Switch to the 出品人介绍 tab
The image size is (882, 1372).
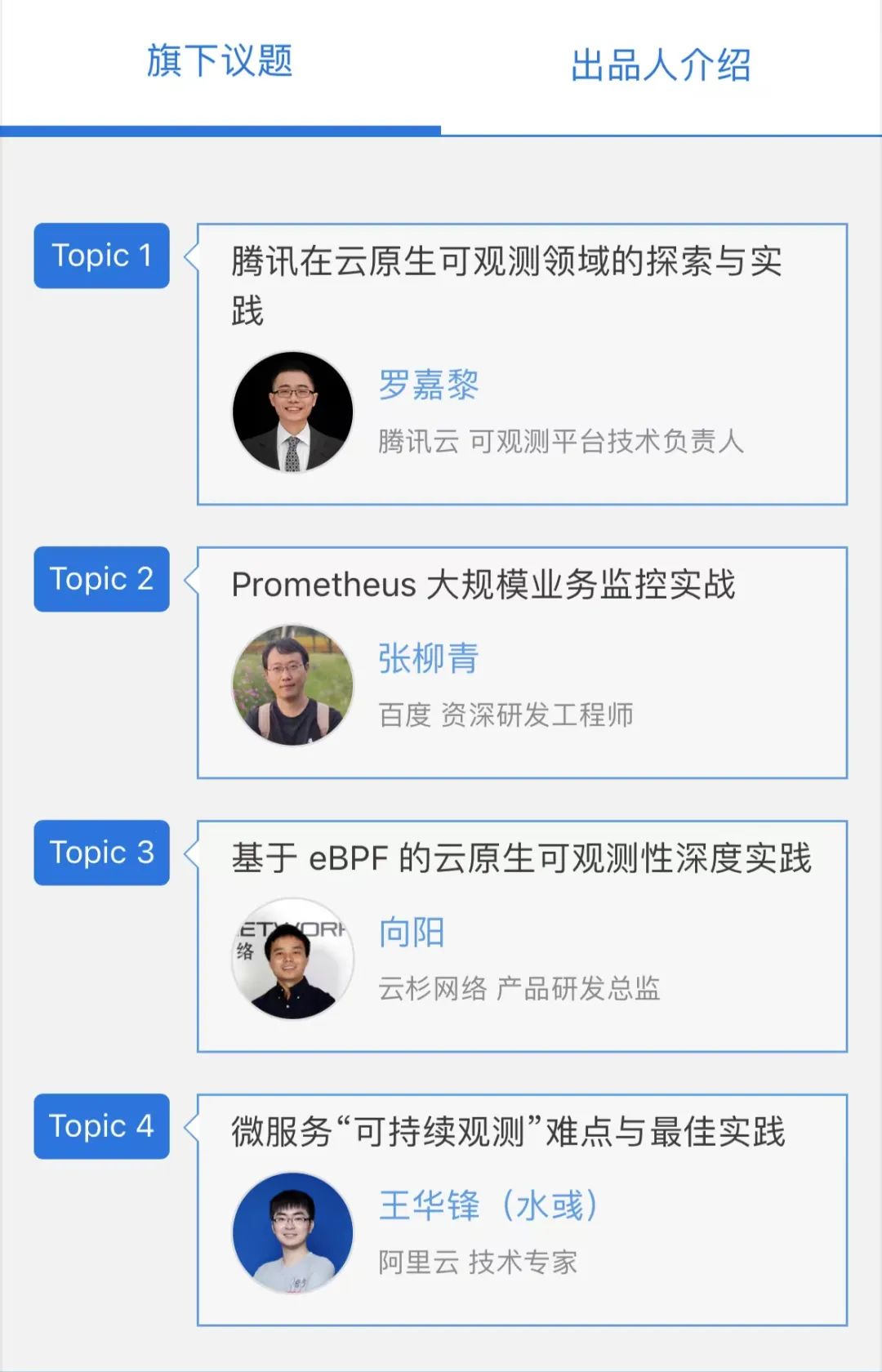click(x=661, y=65)
